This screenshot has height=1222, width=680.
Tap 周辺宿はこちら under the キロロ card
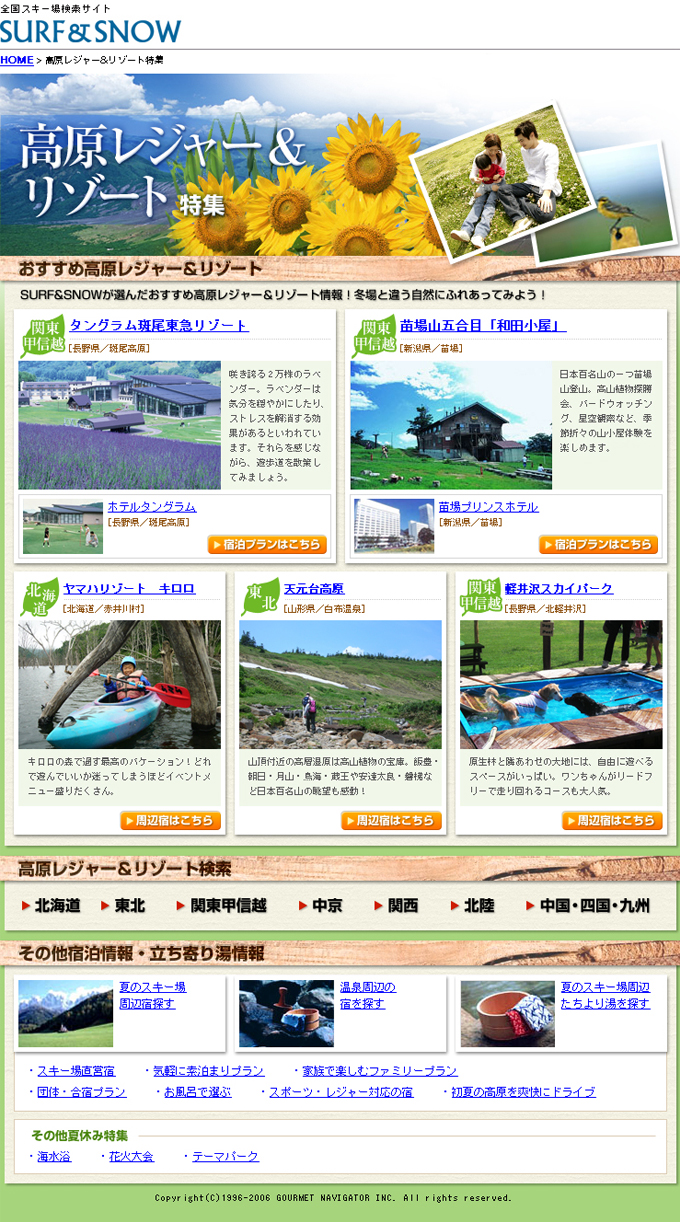click(x=170, y=820)
